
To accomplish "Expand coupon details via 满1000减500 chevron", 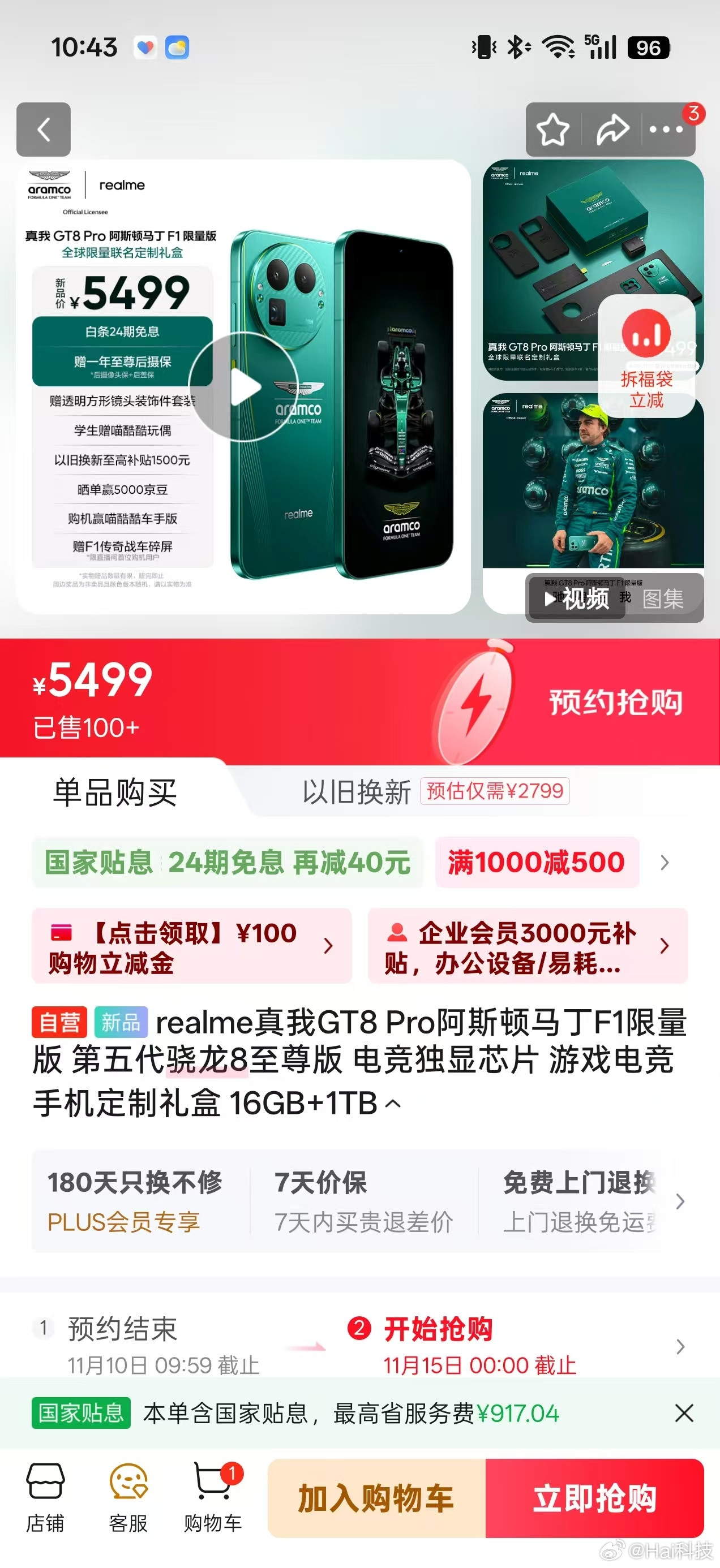I will pos(664,861).
